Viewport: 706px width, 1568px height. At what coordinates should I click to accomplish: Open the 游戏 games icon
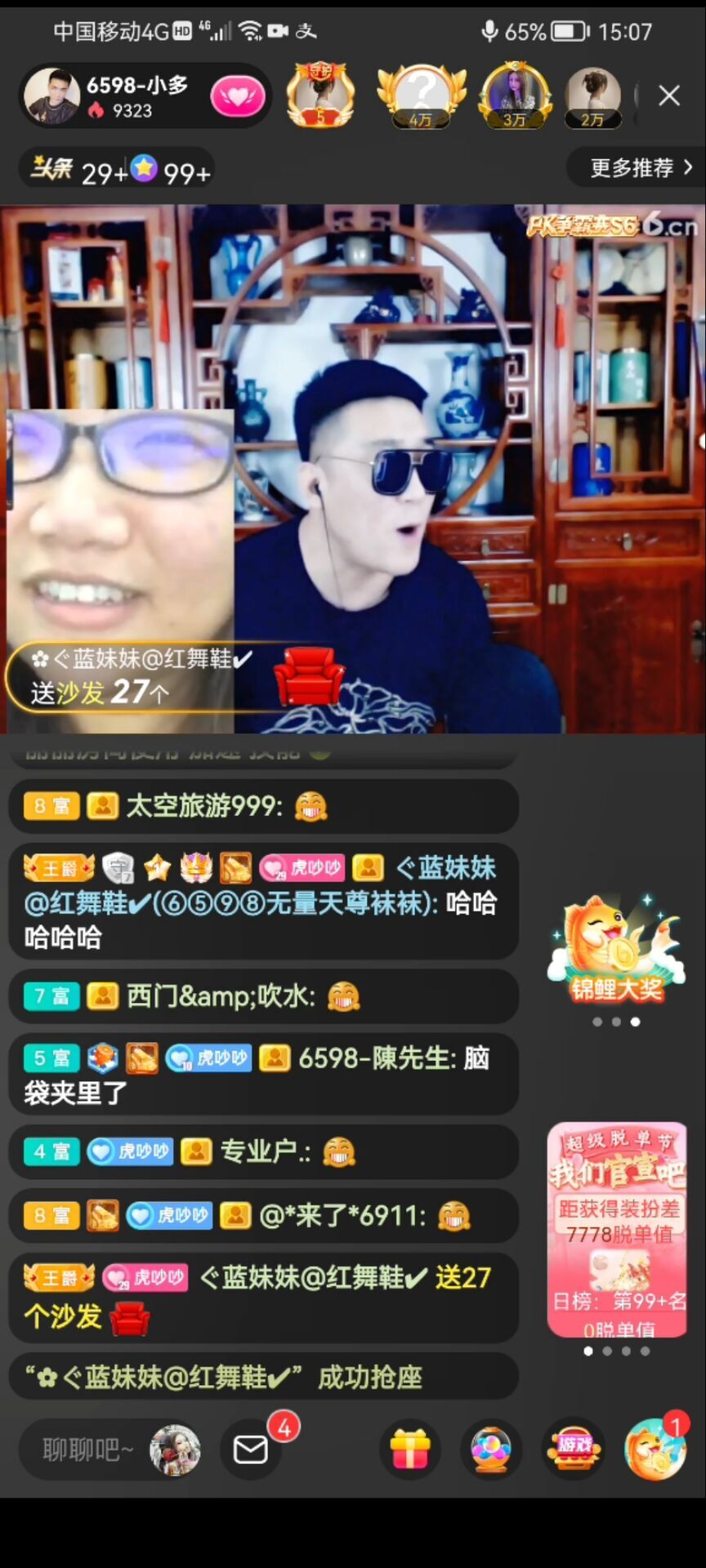(574, 1450)
